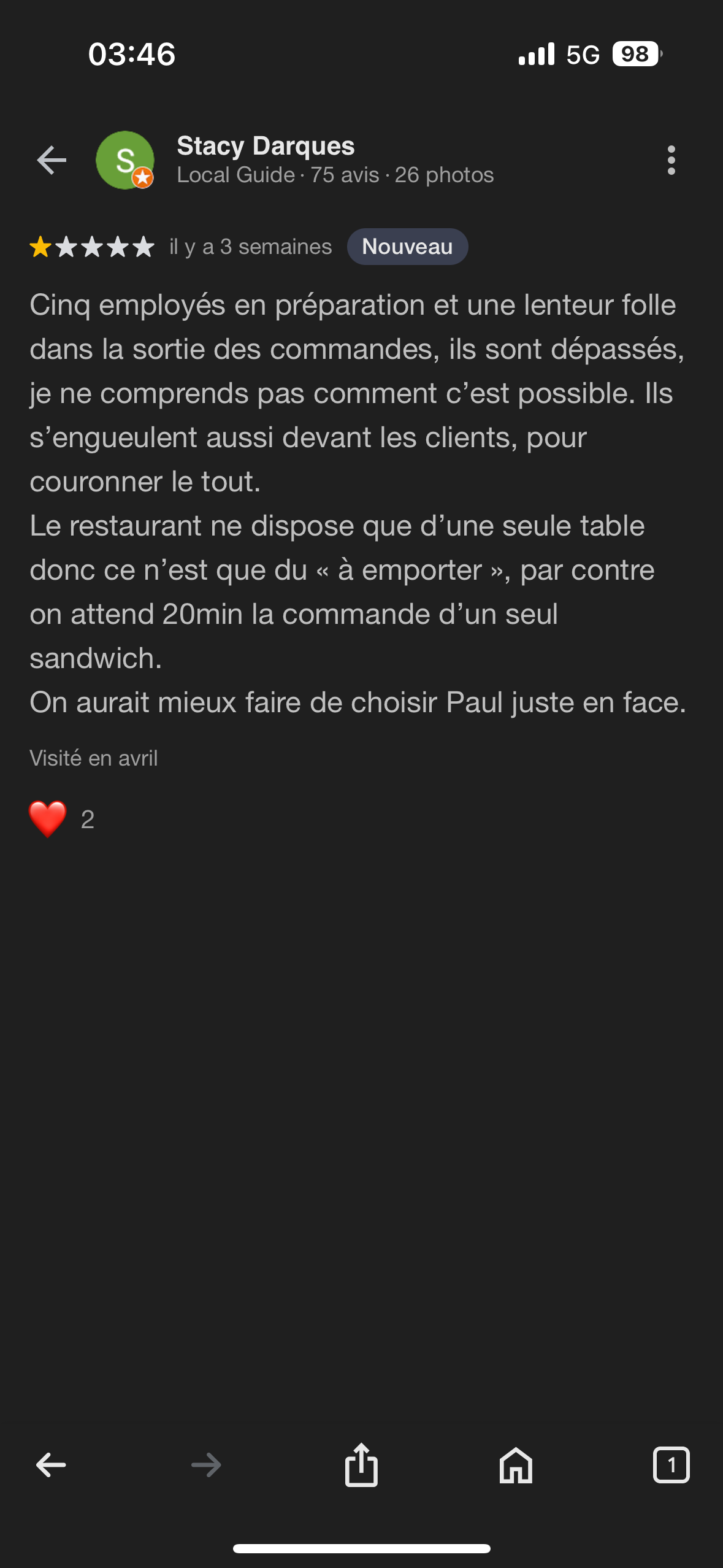Open reviewer name Stacy Darques

[x=266, y=146]
